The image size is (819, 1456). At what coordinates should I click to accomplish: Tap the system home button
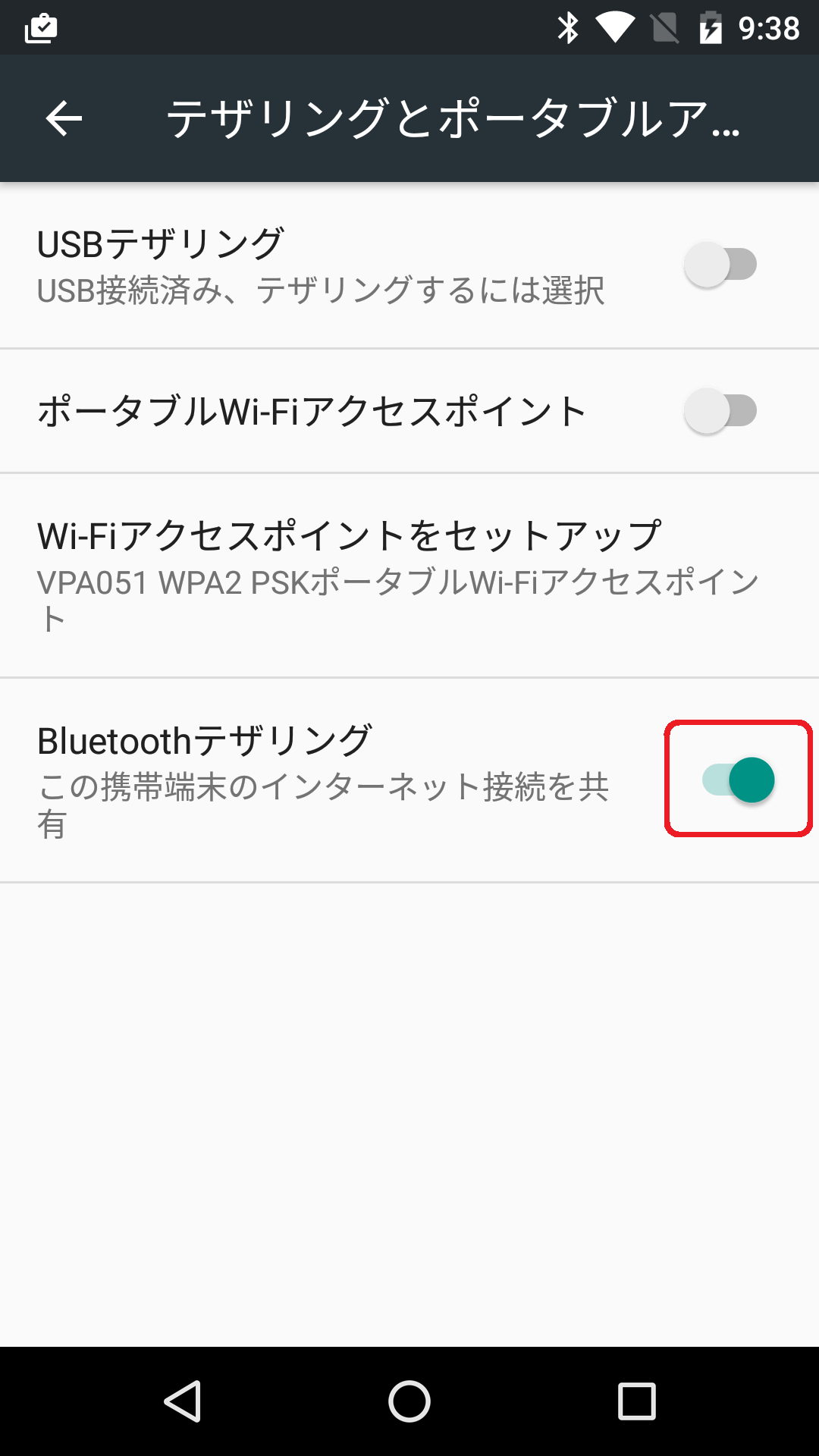(x=409, y=1401)
